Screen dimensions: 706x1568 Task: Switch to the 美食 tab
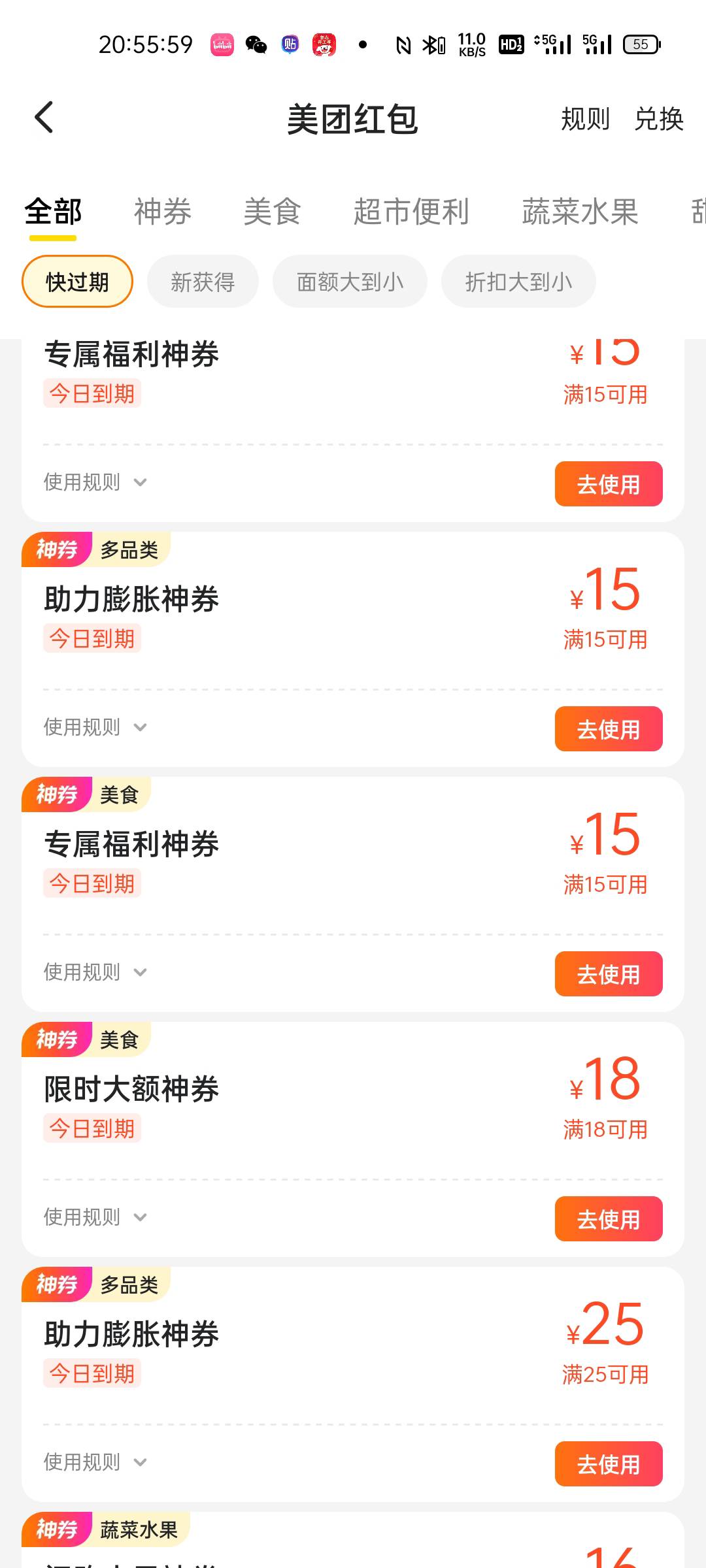coord(272,212)
